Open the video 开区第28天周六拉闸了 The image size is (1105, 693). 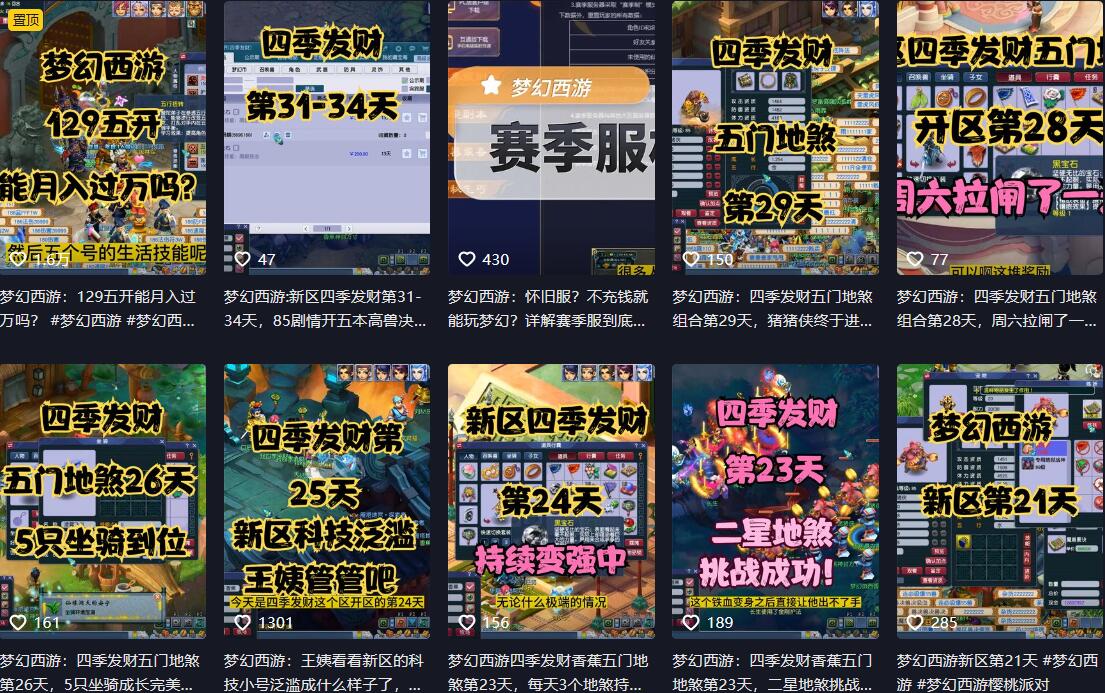click(x=1000, y=137)
